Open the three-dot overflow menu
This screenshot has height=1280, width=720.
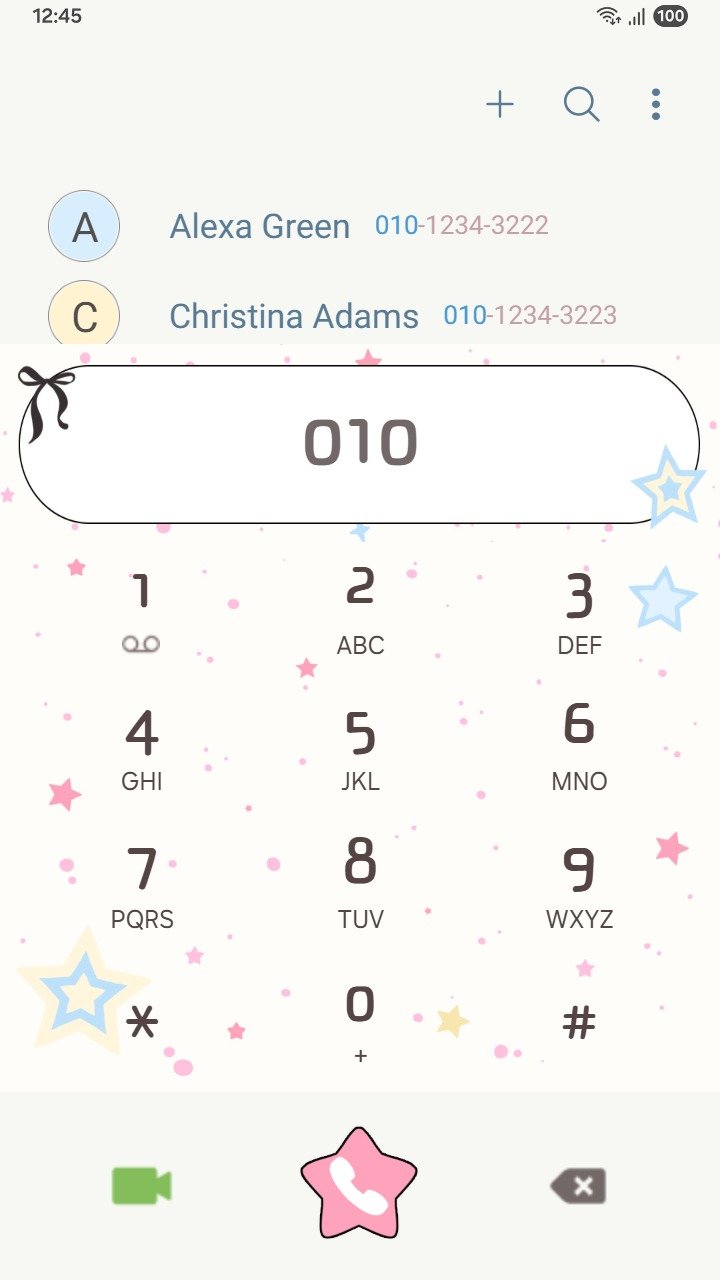656,104
